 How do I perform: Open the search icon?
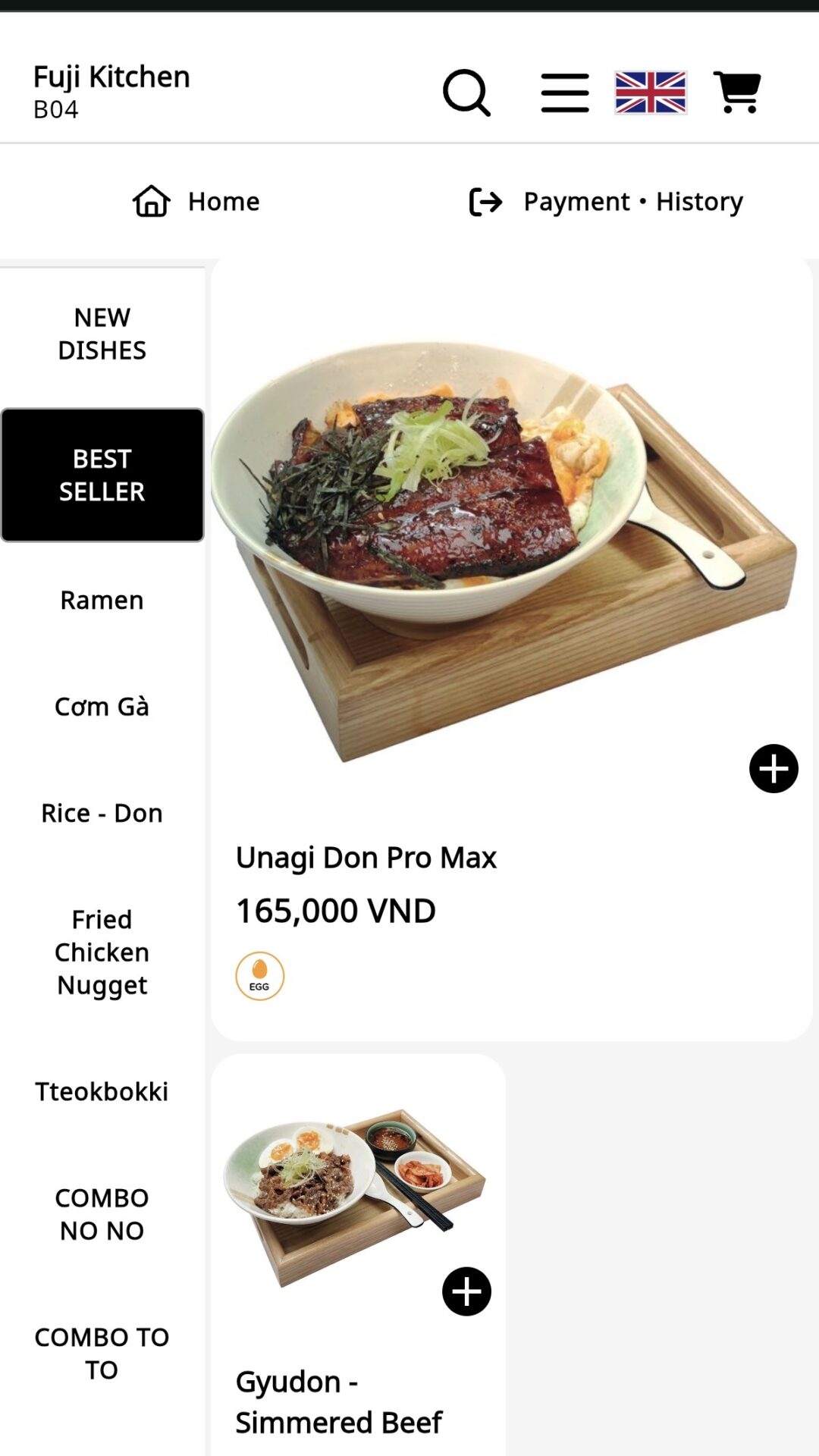pos(466,93)
